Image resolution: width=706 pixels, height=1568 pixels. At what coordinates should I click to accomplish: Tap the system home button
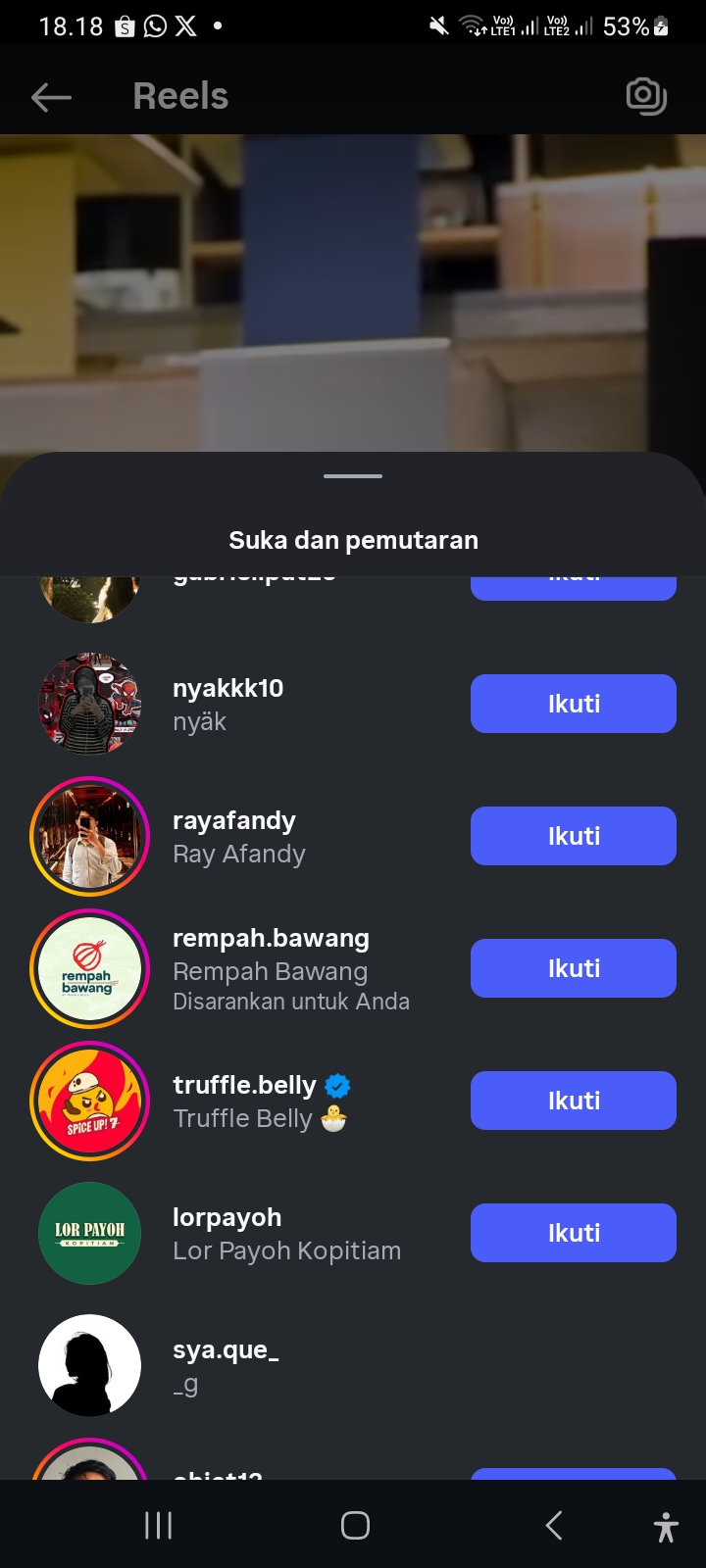355,1525
